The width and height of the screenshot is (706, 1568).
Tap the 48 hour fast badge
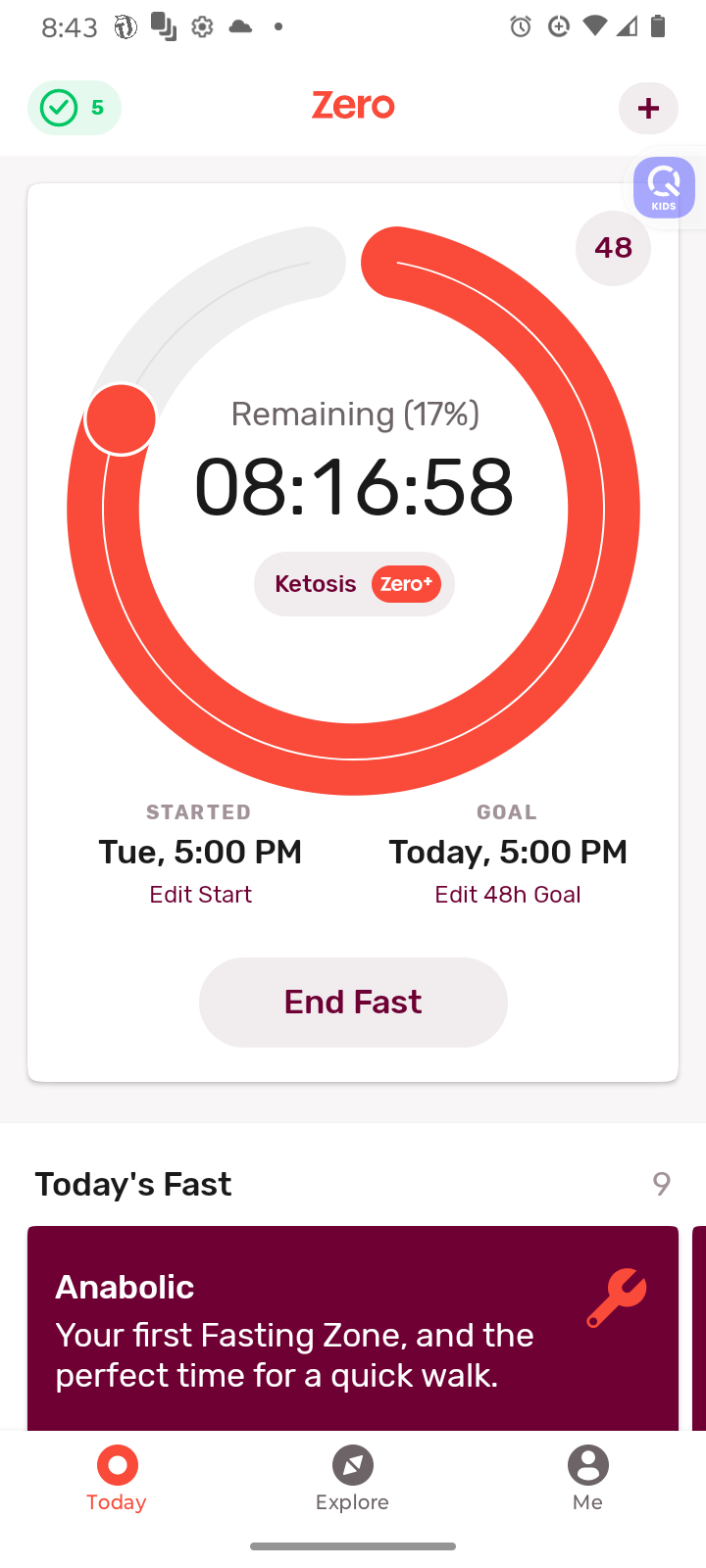click(x=613, y=248)
